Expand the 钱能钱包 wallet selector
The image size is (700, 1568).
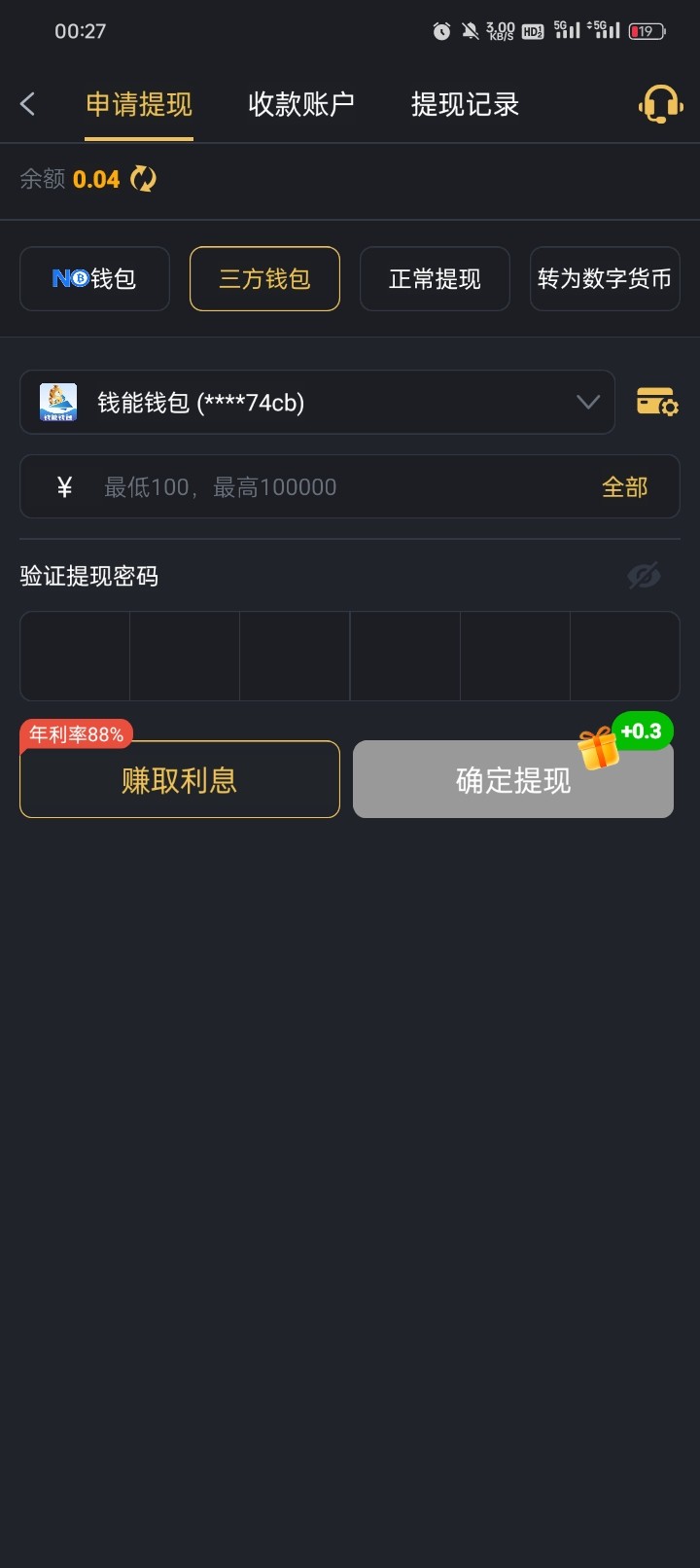(x=317, y=402)
